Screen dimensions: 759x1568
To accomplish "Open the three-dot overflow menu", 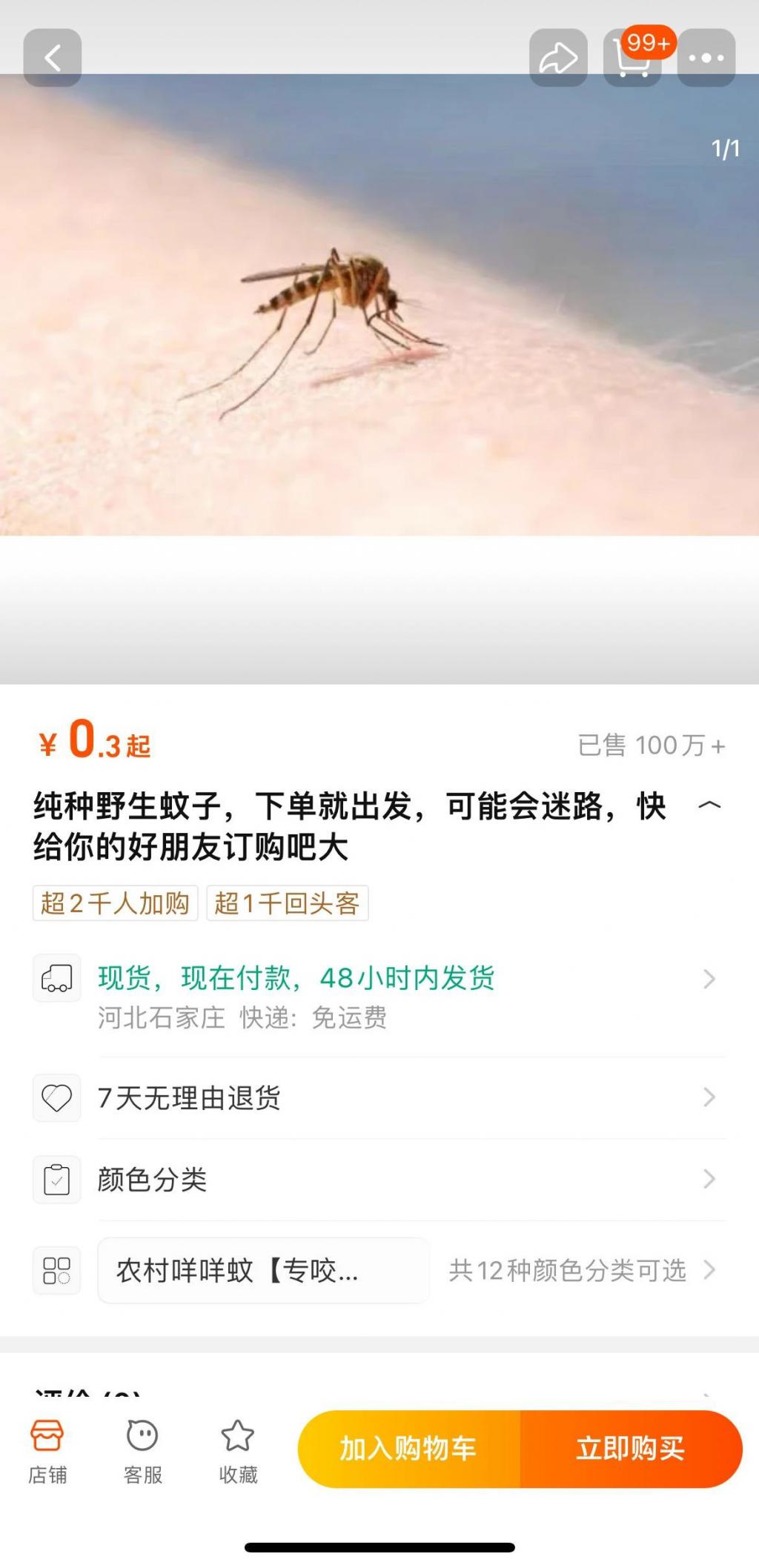I will (706, 58).
